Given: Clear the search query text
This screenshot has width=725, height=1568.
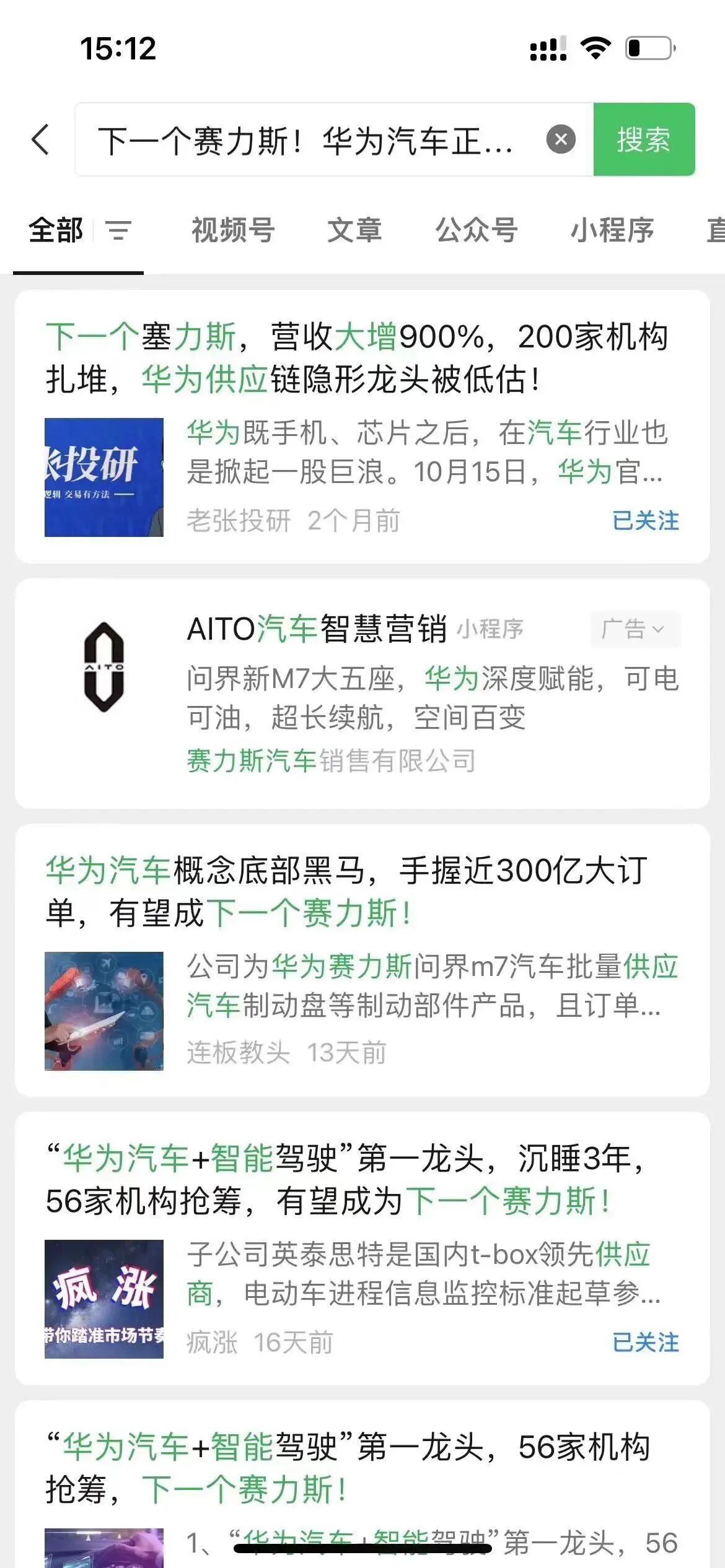Looking at the screenshot, I should pos(561,139).
